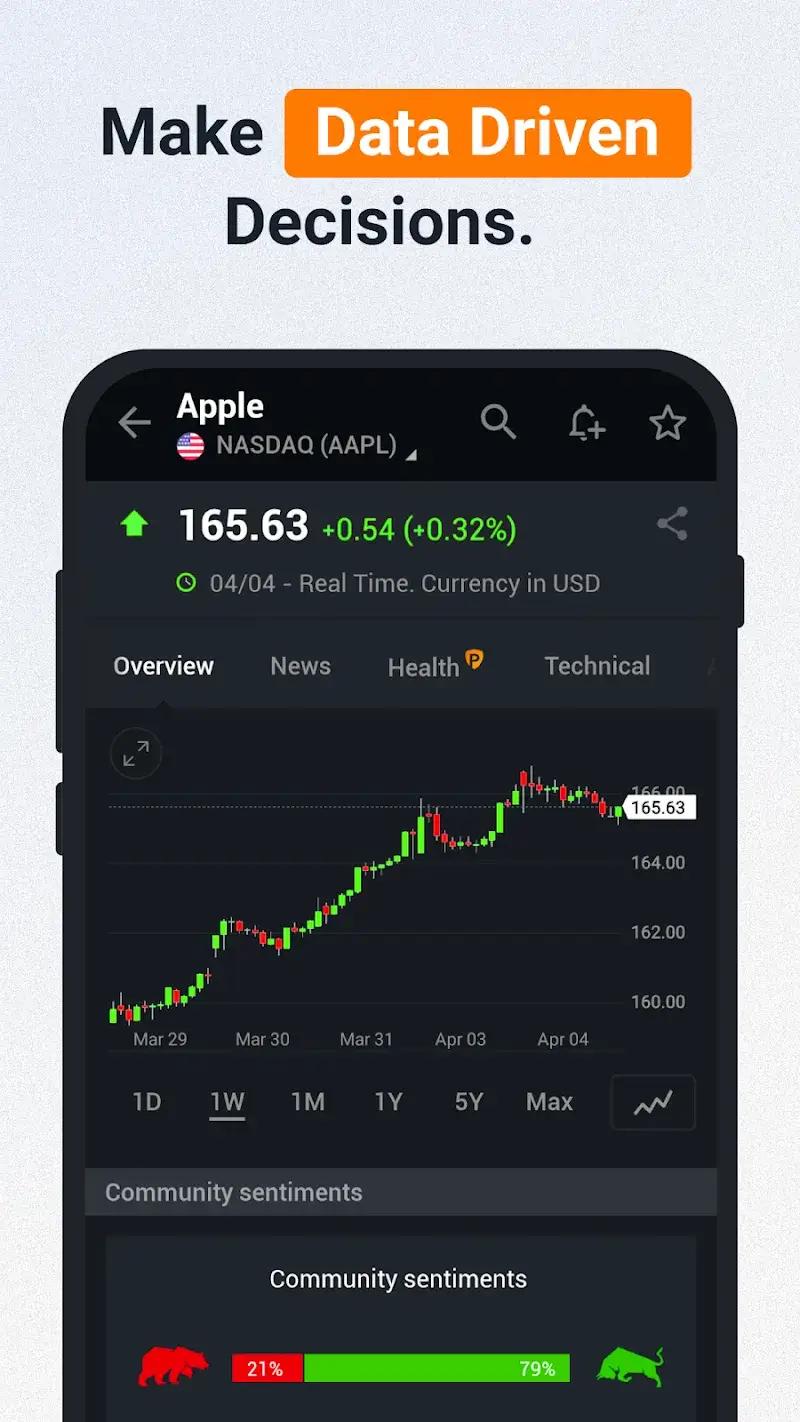Tap the 165.63 price label on chart

pos(659,807)
